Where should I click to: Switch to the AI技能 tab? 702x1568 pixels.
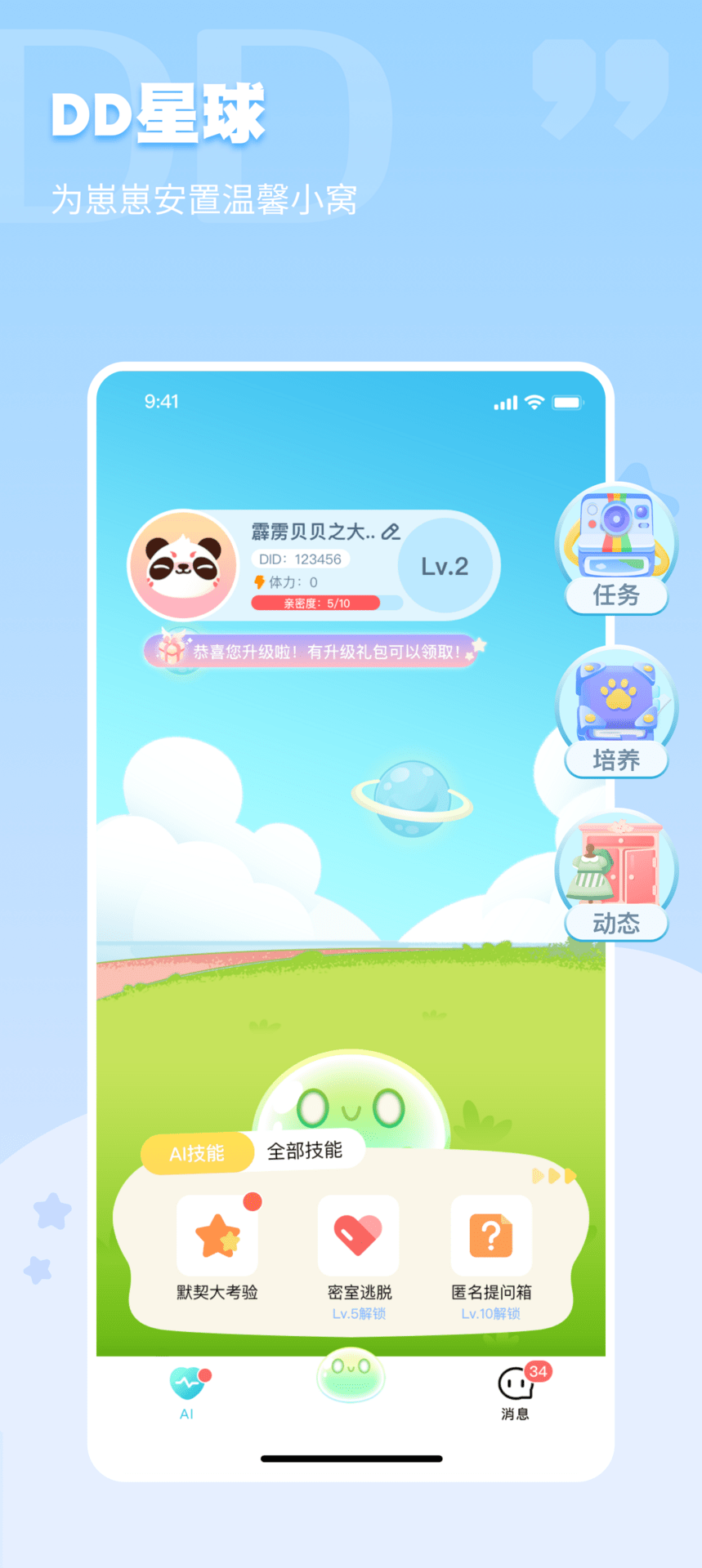196,1153
